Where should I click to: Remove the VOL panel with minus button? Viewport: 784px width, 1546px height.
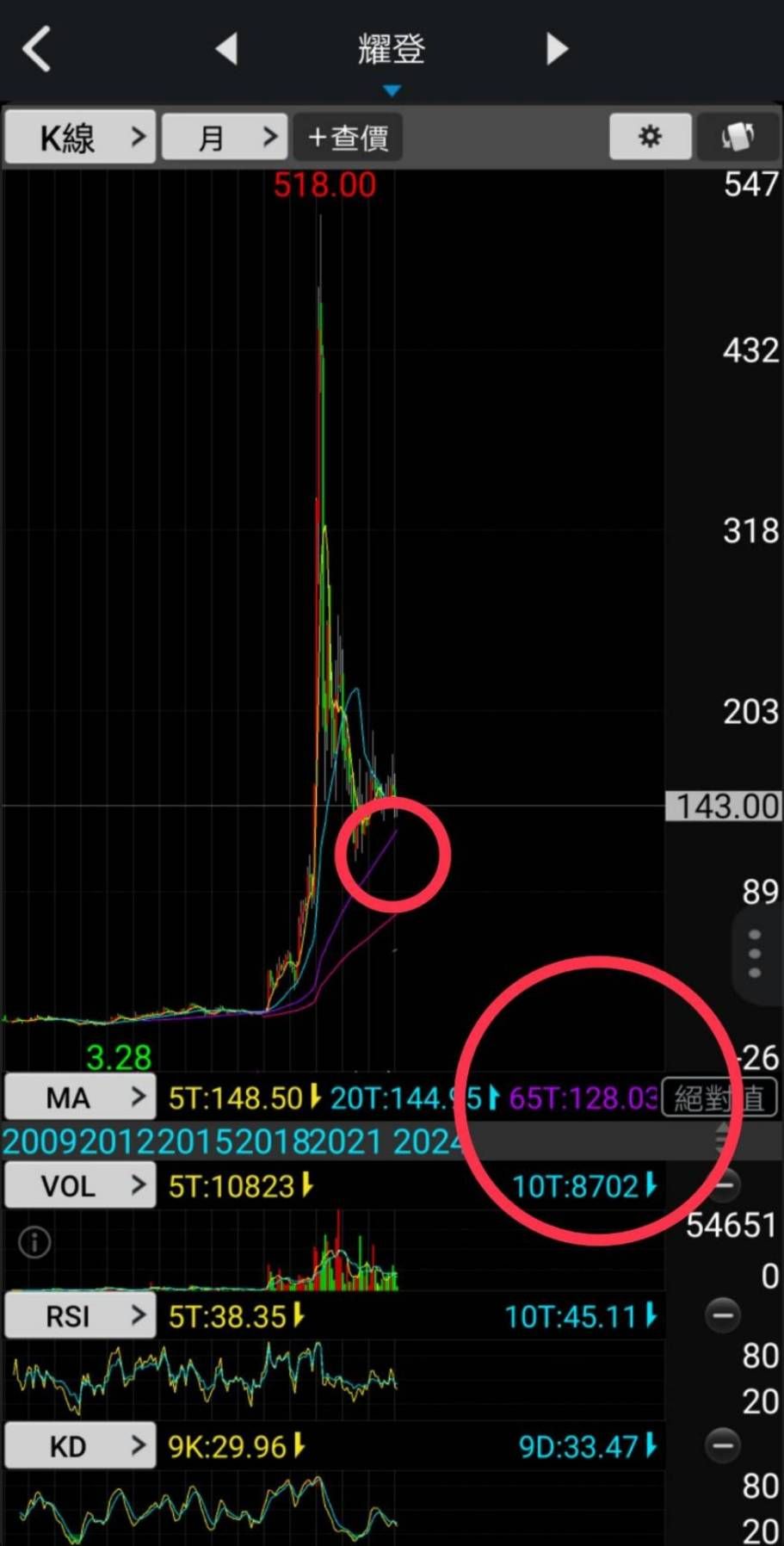723,1185
